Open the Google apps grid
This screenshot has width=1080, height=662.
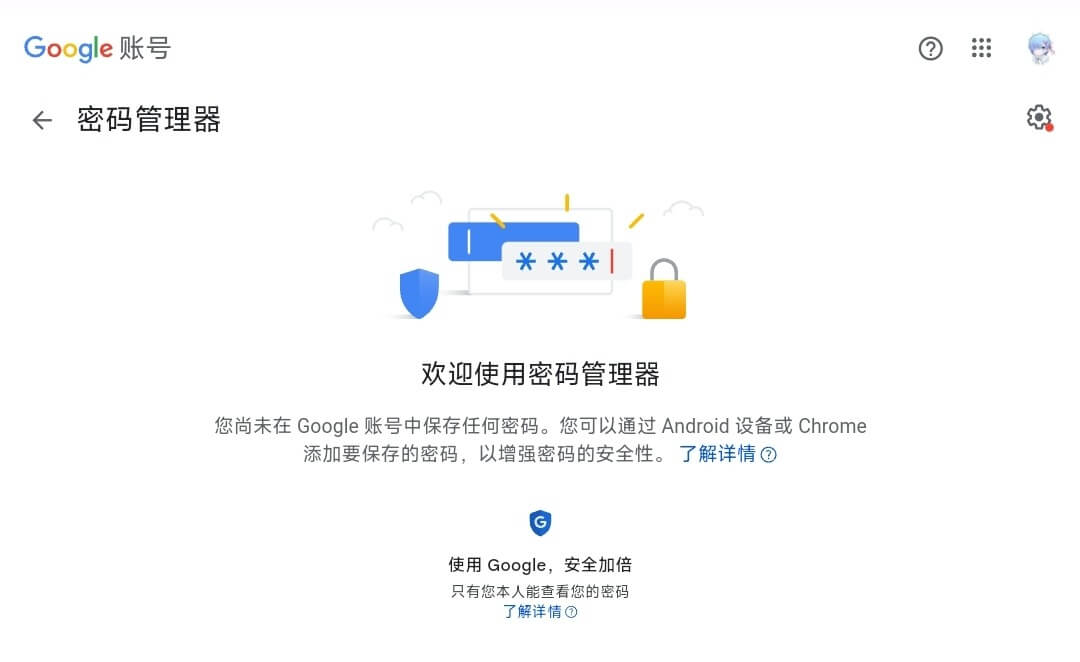click(x=981, y=48)
